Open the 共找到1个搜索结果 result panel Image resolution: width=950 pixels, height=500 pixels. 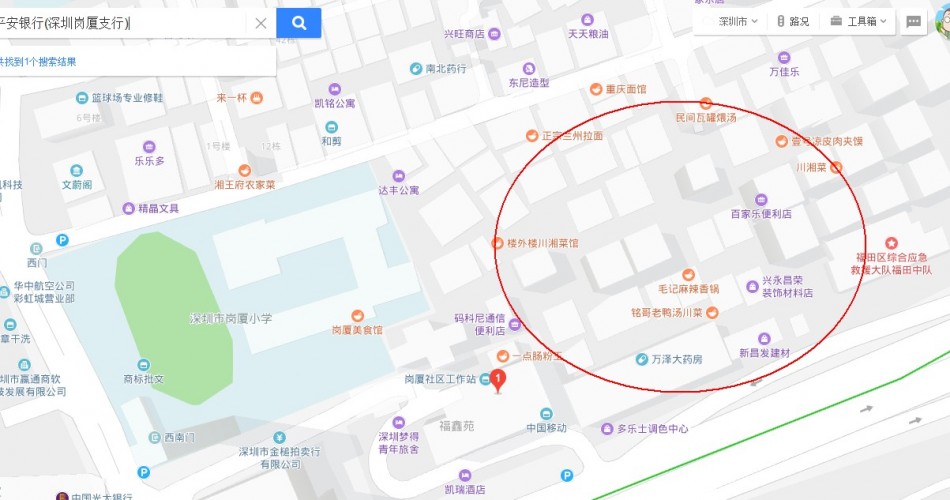(40, 62)
